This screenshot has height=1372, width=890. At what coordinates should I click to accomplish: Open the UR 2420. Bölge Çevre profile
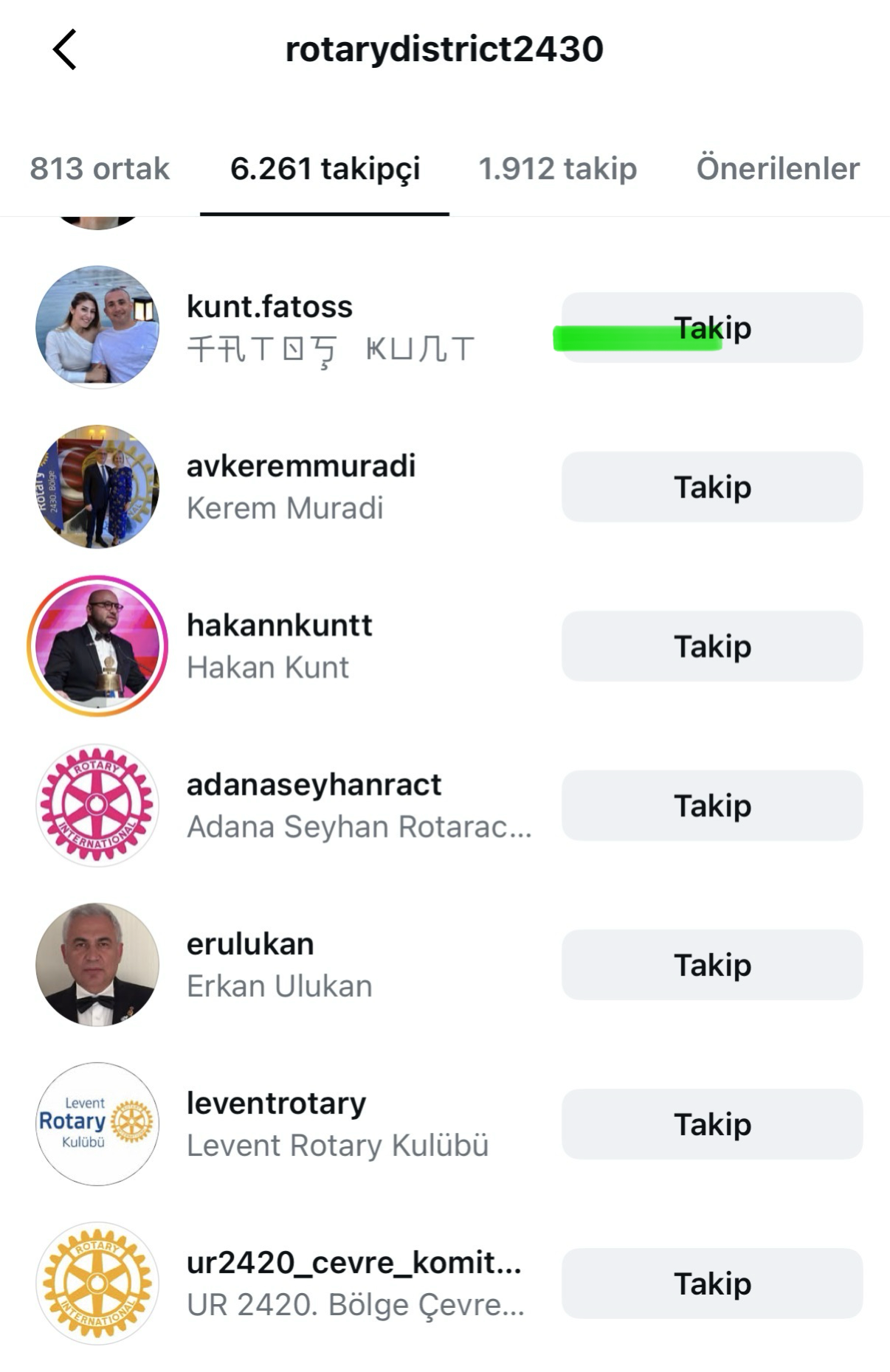coord(354,1263)
